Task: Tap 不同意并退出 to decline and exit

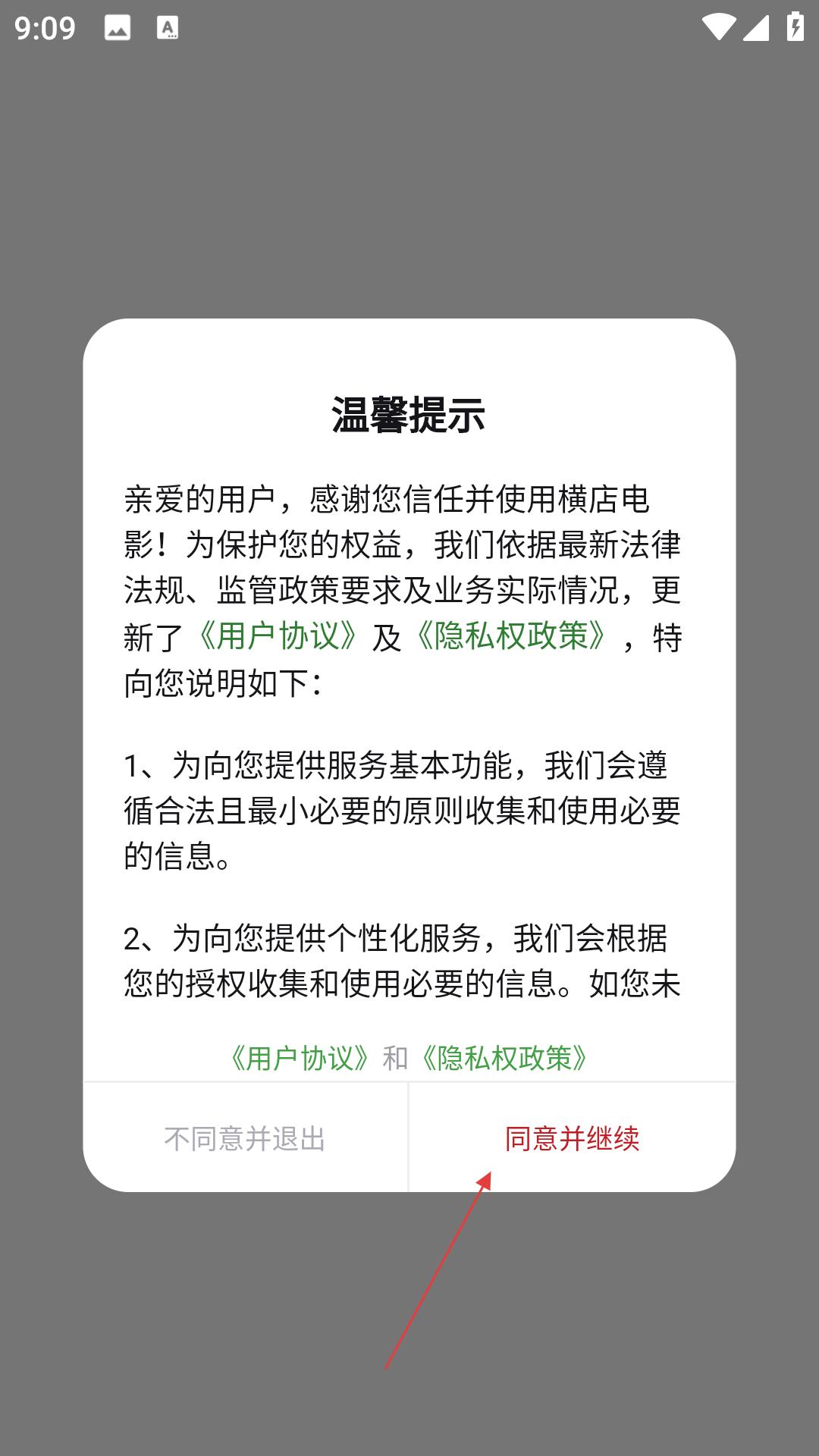Action: click(245, 1138)
